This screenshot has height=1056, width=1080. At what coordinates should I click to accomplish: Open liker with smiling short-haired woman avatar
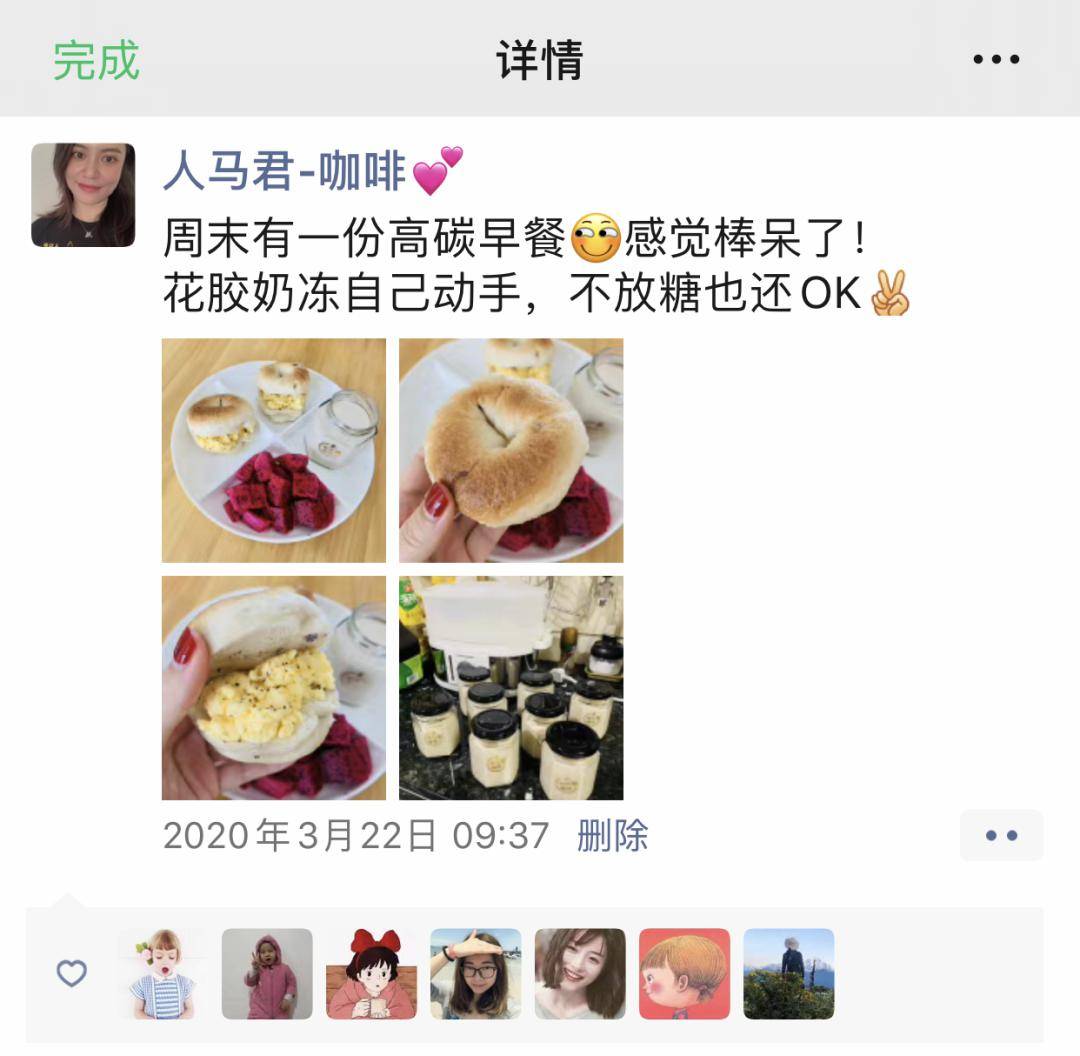580,974
